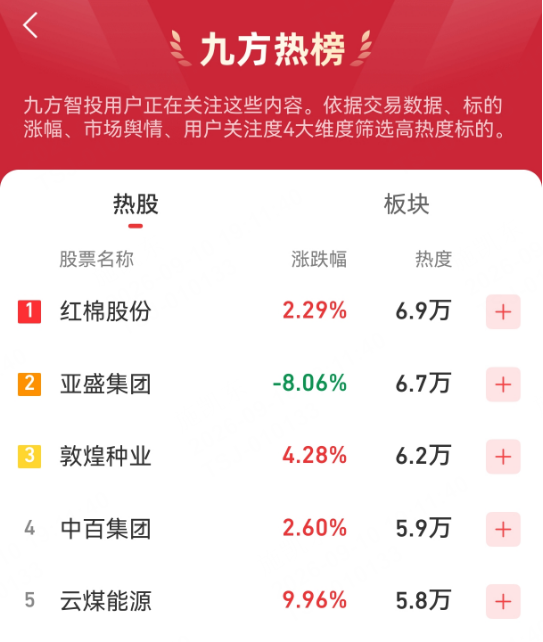
Task: Add 红棉股份 to watchlist
Action: click(x=503, y=312)
